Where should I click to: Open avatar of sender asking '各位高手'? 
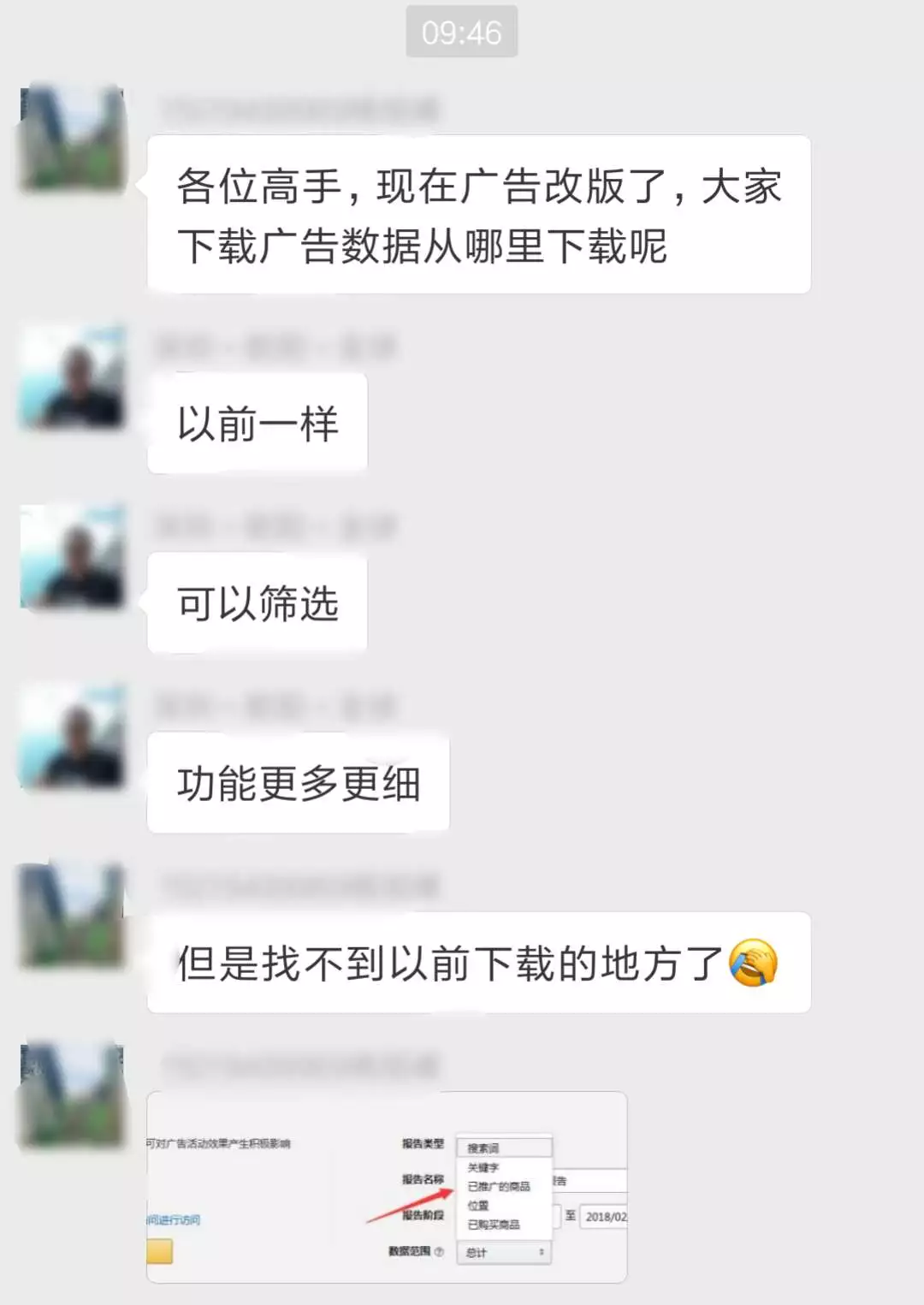[x=74, y=139]
